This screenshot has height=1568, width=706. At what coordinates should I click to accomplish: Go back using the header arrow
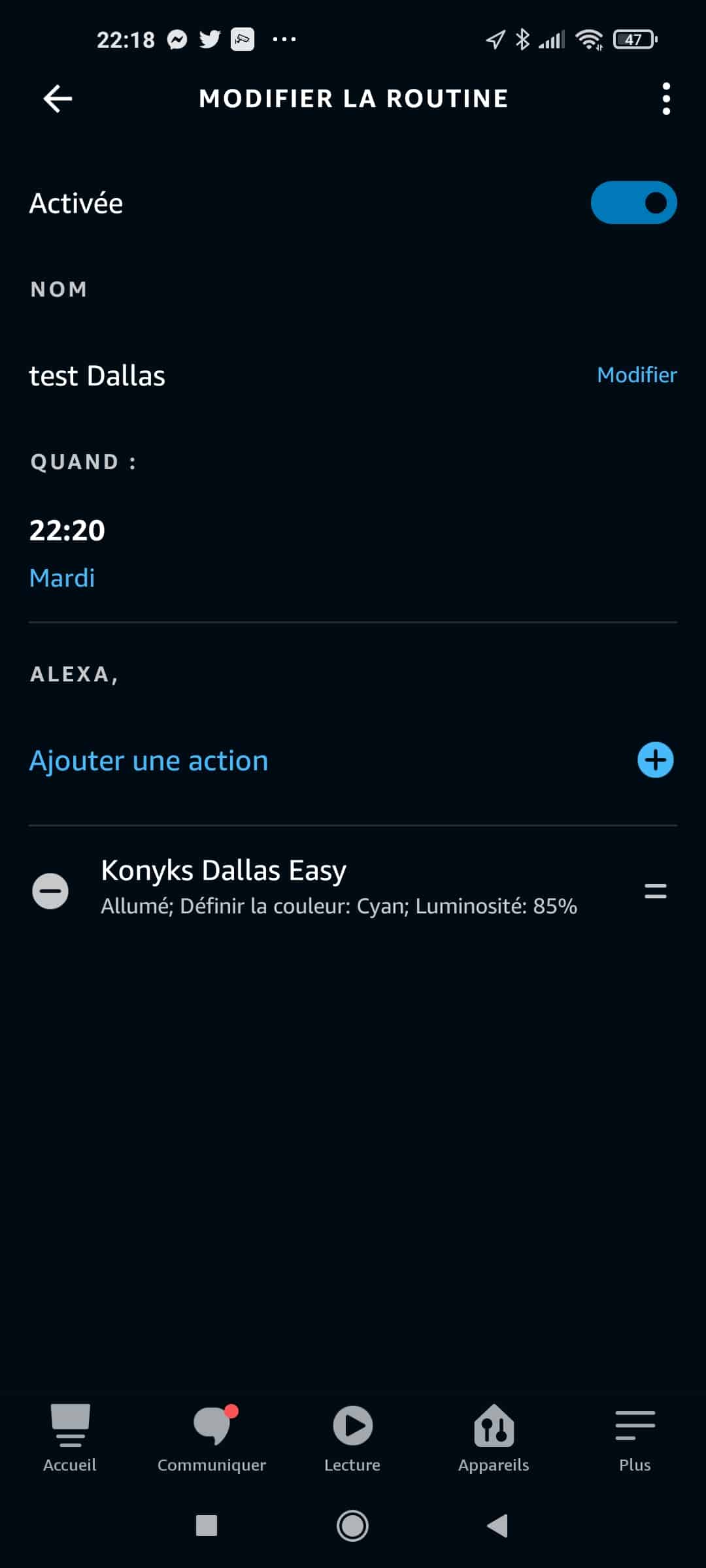click(x=58, y=99)
